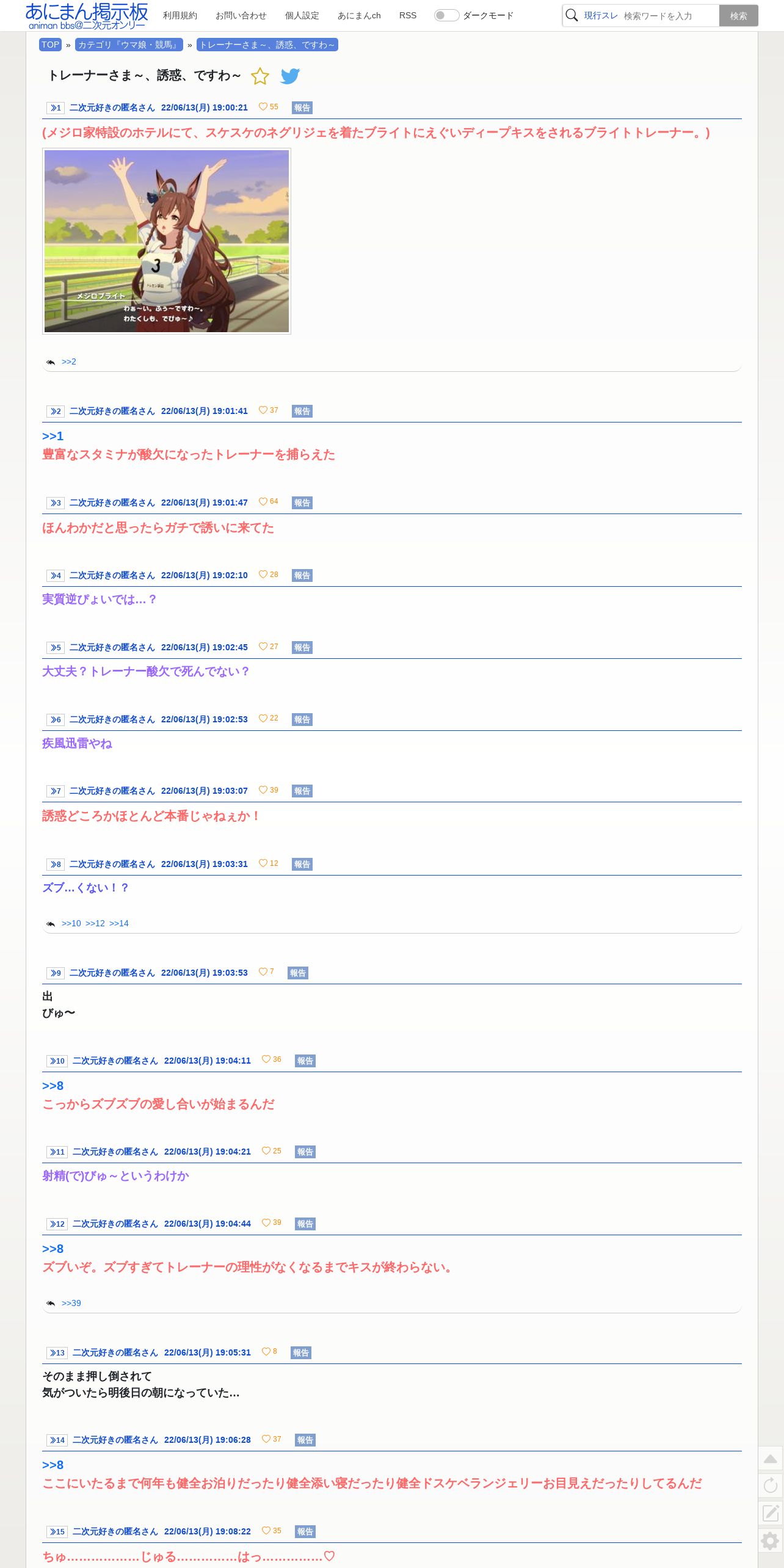Image resolution: width=784 pixels, height=1568 pixels.
Task: Open the あにまんch link
Action: (359, 15)
